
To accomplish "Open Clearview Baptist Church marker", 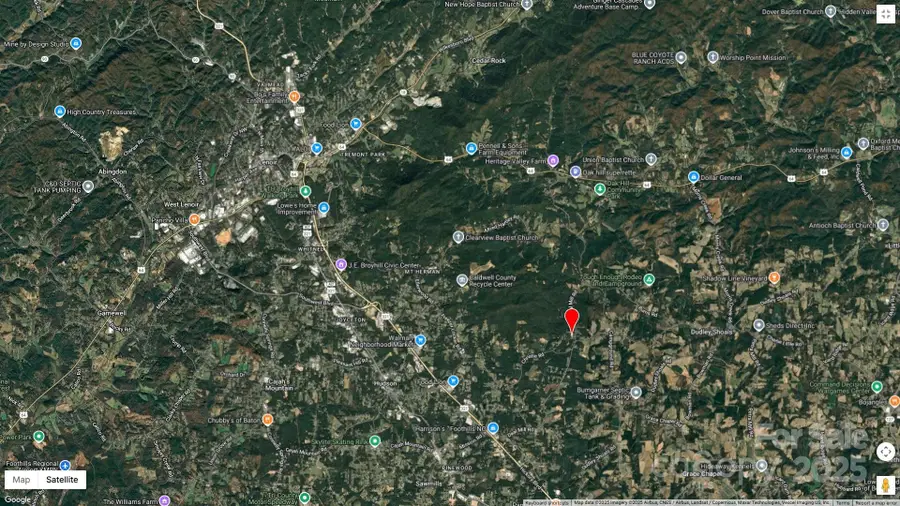I will click(458, 237).
